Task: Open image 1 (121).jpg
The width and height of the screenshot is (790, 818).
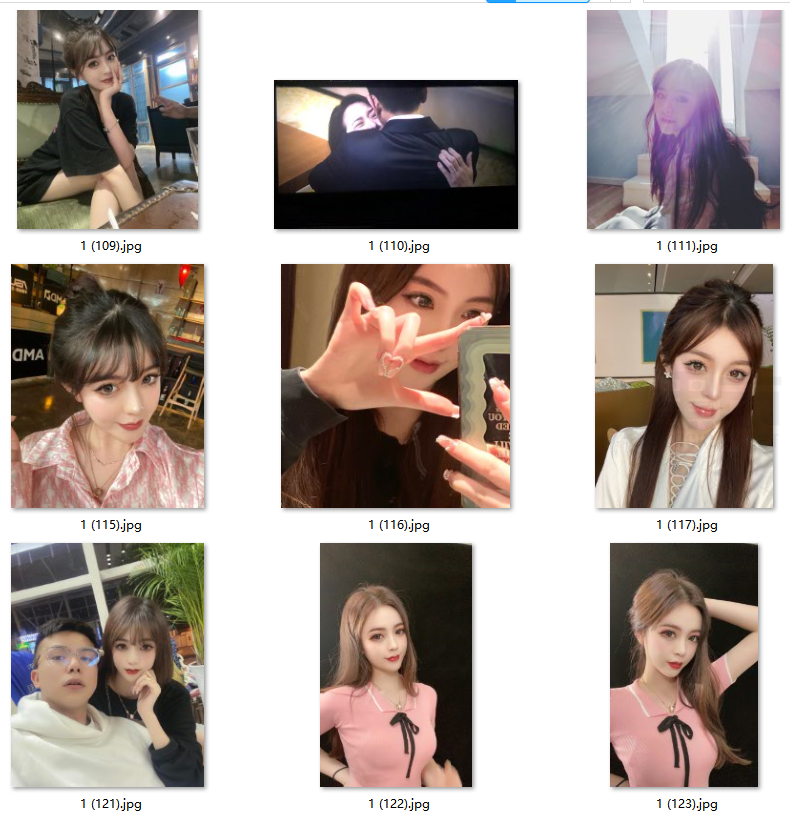Action: tap(108, 665)
